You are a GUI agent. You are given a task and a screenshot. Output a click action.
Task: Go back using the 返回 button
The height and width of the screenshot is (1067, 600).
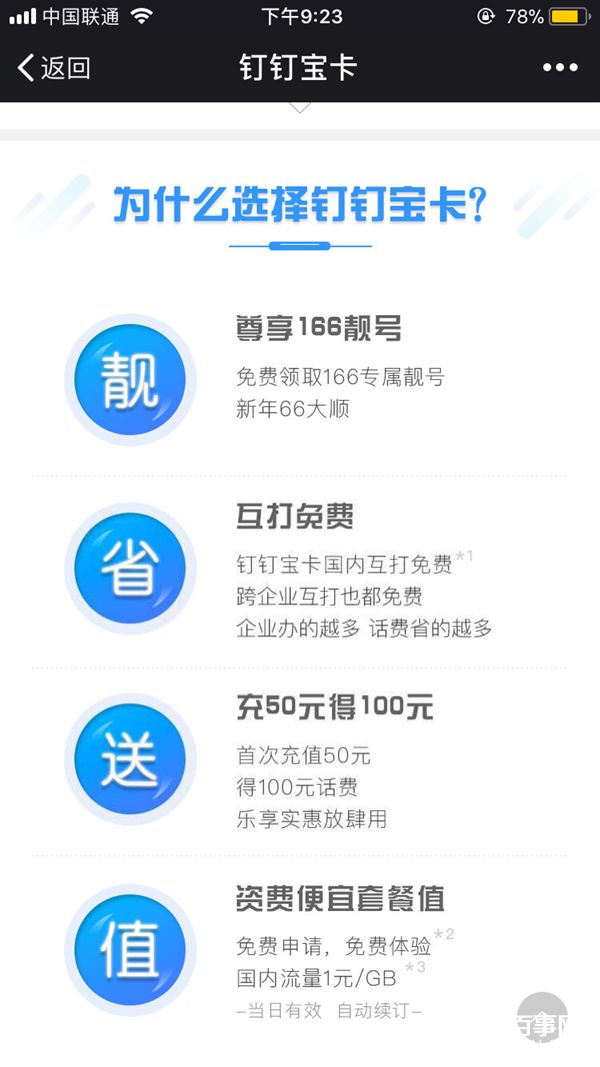pos(54,68)
